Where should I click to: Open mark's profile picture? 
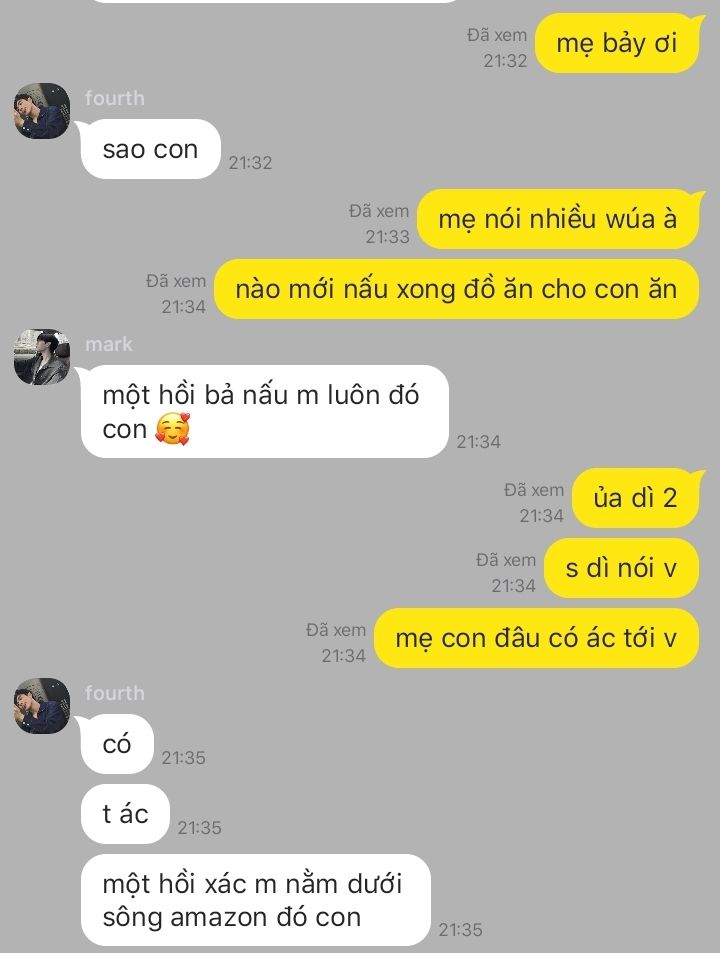click(x=42, y=357)
